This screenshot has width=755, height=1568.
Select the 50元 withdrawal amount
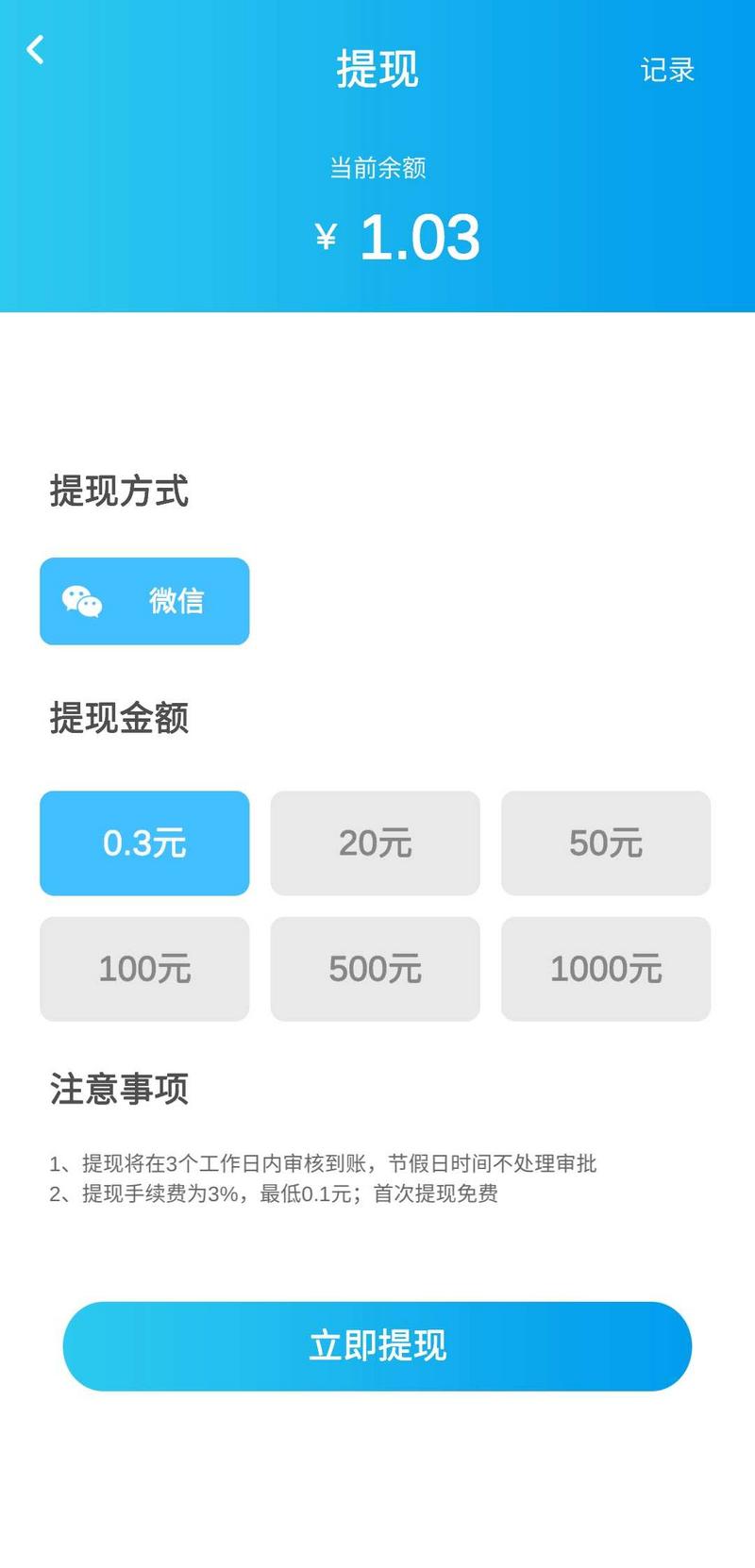[x=605, y=842]
